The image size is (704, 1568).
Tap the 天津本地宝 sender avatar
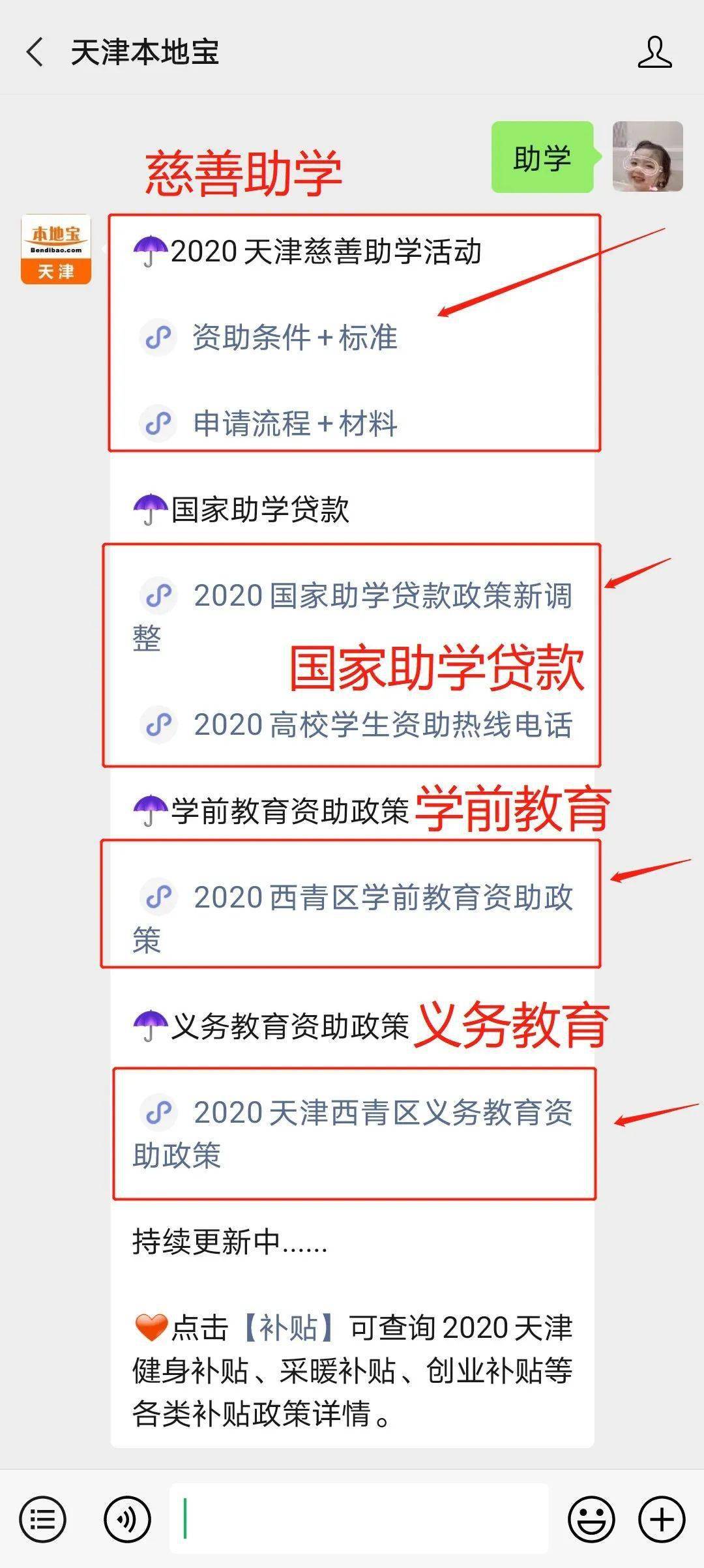click(x=56, y=250)
